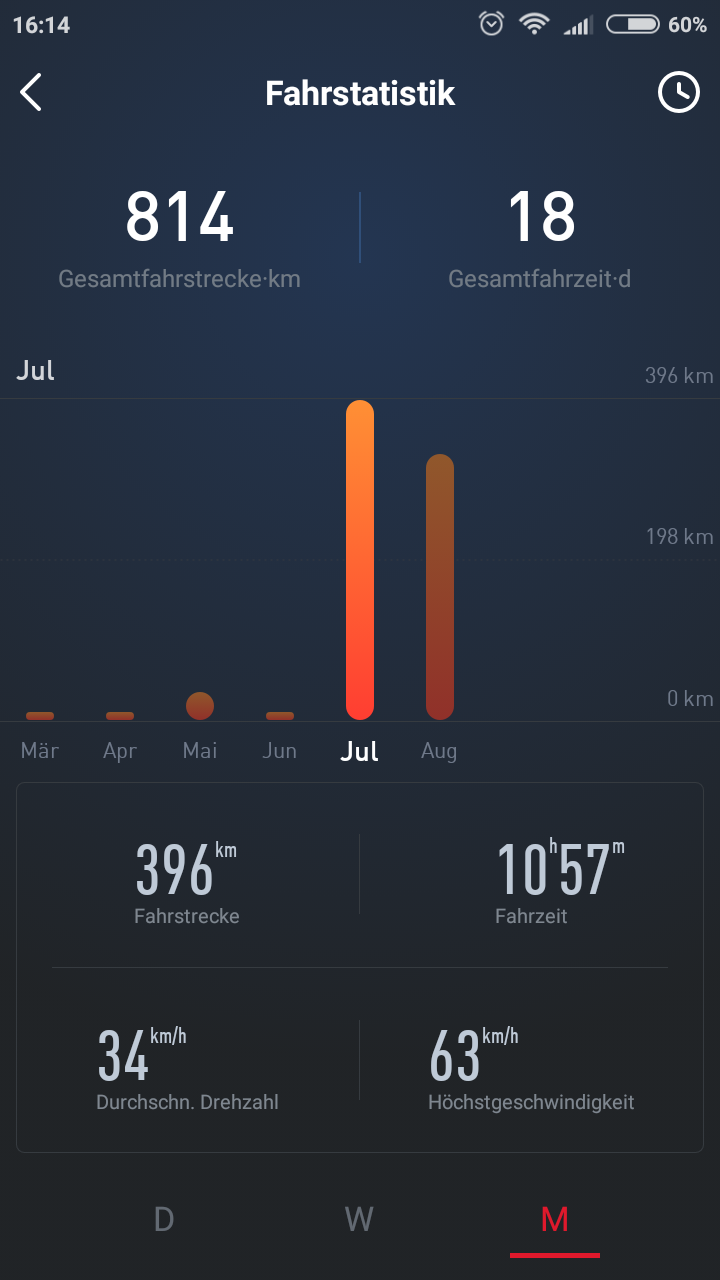Screen dimensions: 720x1280
Task: Select the Jun bar in chart
Action: pos(280,715)
